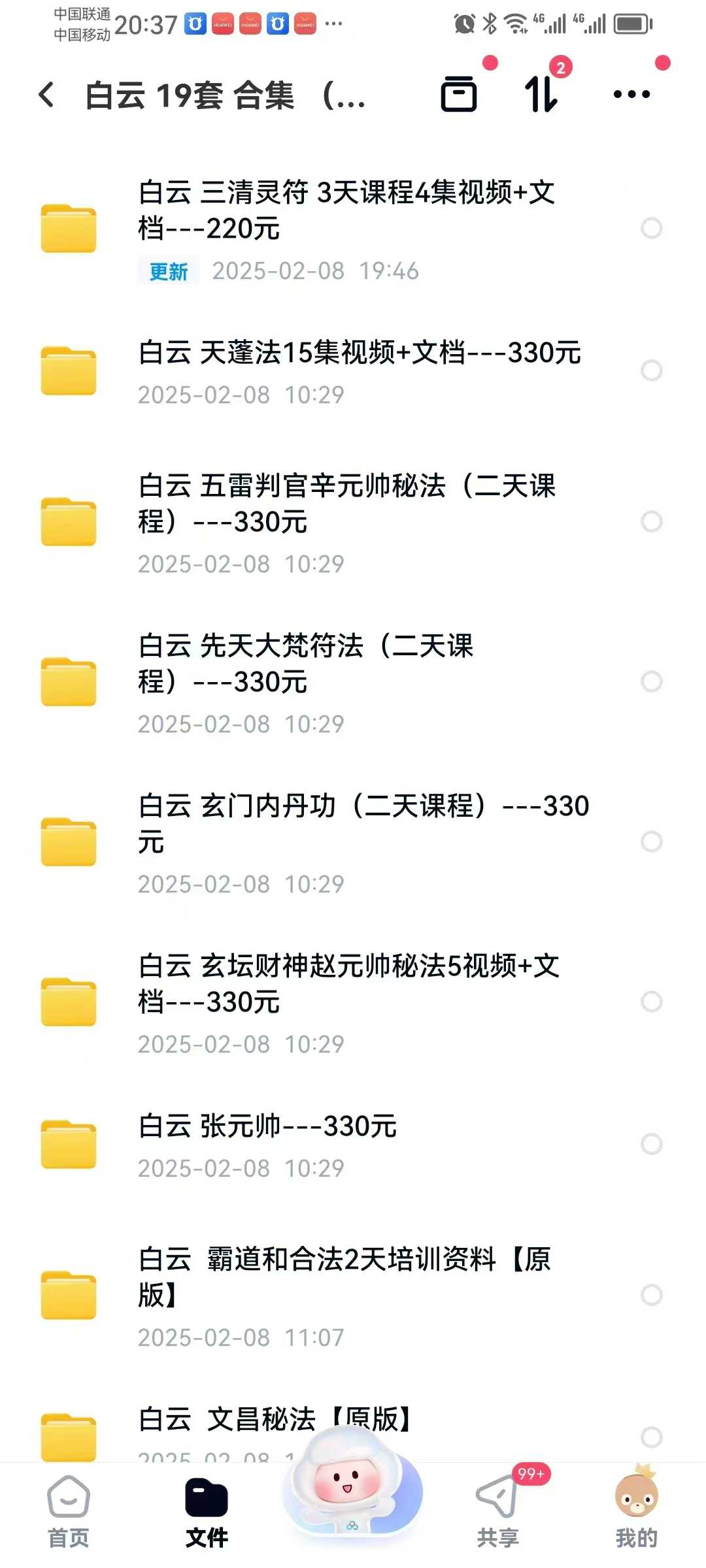Viewport: 706px width, 1568px height.
Task: Open the three-dot overflow menu
Action: pos(631,95)
